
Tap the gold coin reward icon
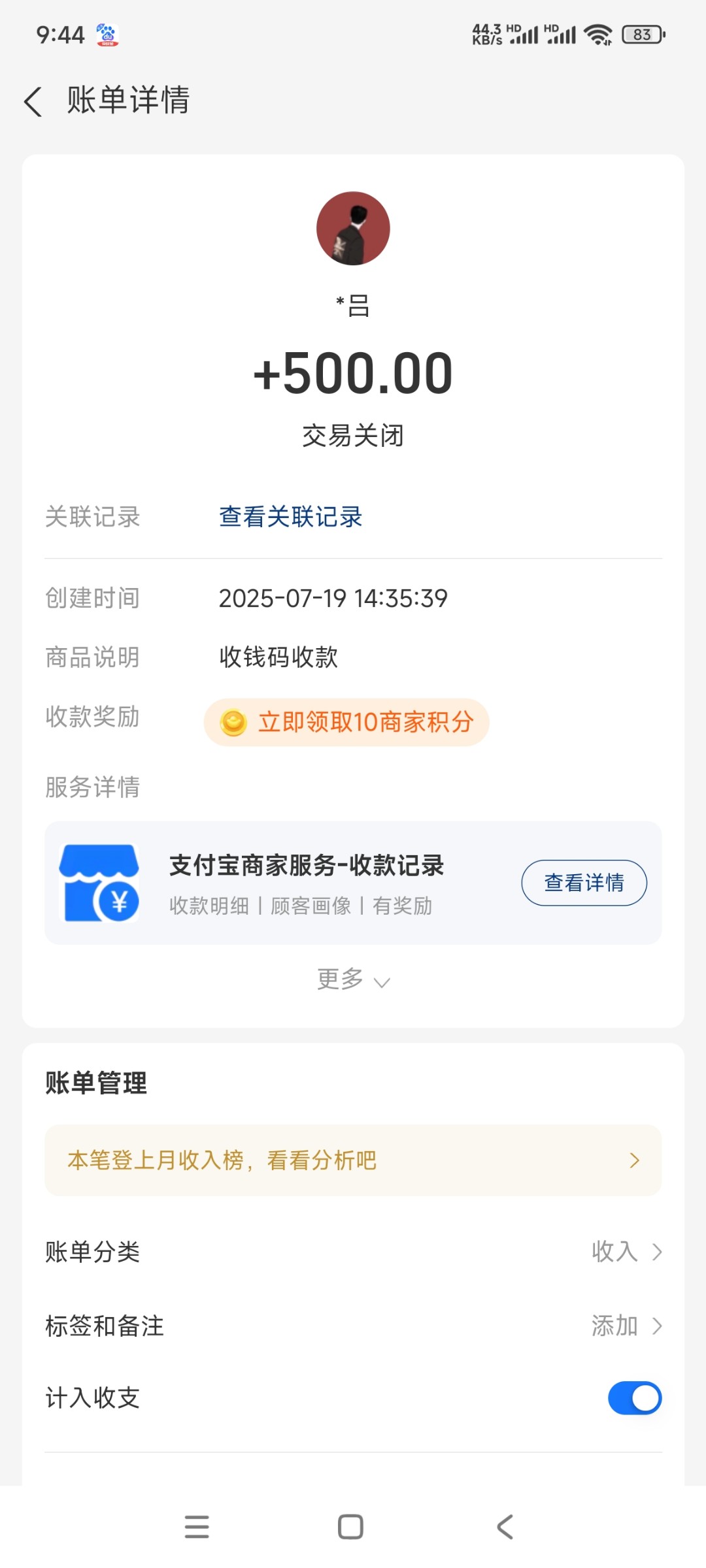232,723
